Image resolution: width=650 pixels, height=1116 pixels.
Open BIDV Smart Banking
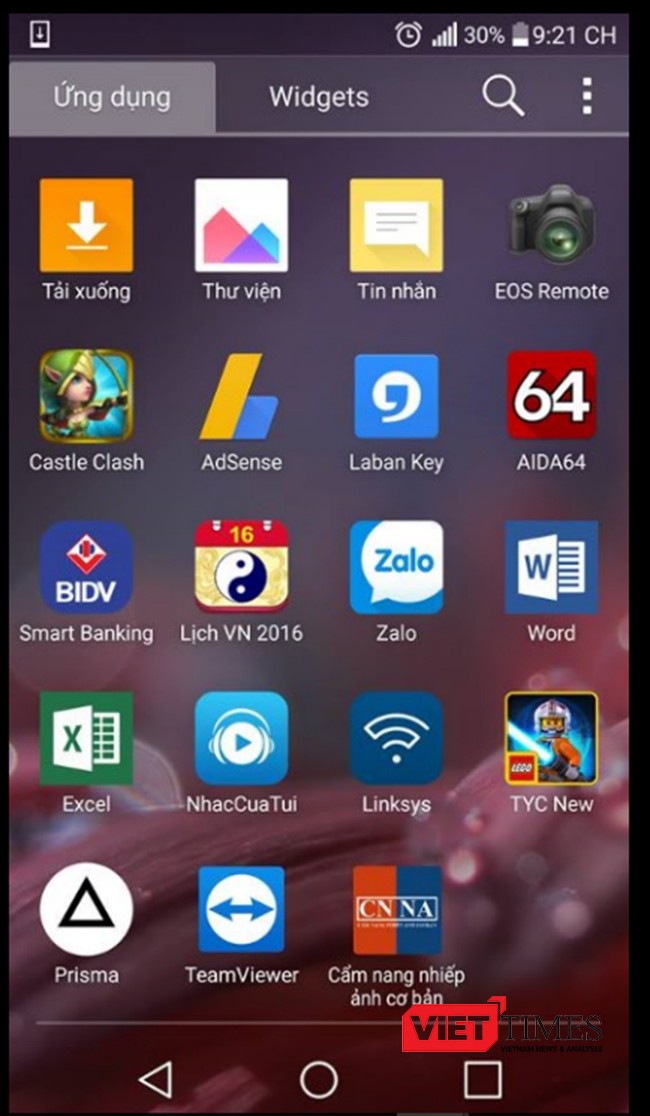pos(86,567)
